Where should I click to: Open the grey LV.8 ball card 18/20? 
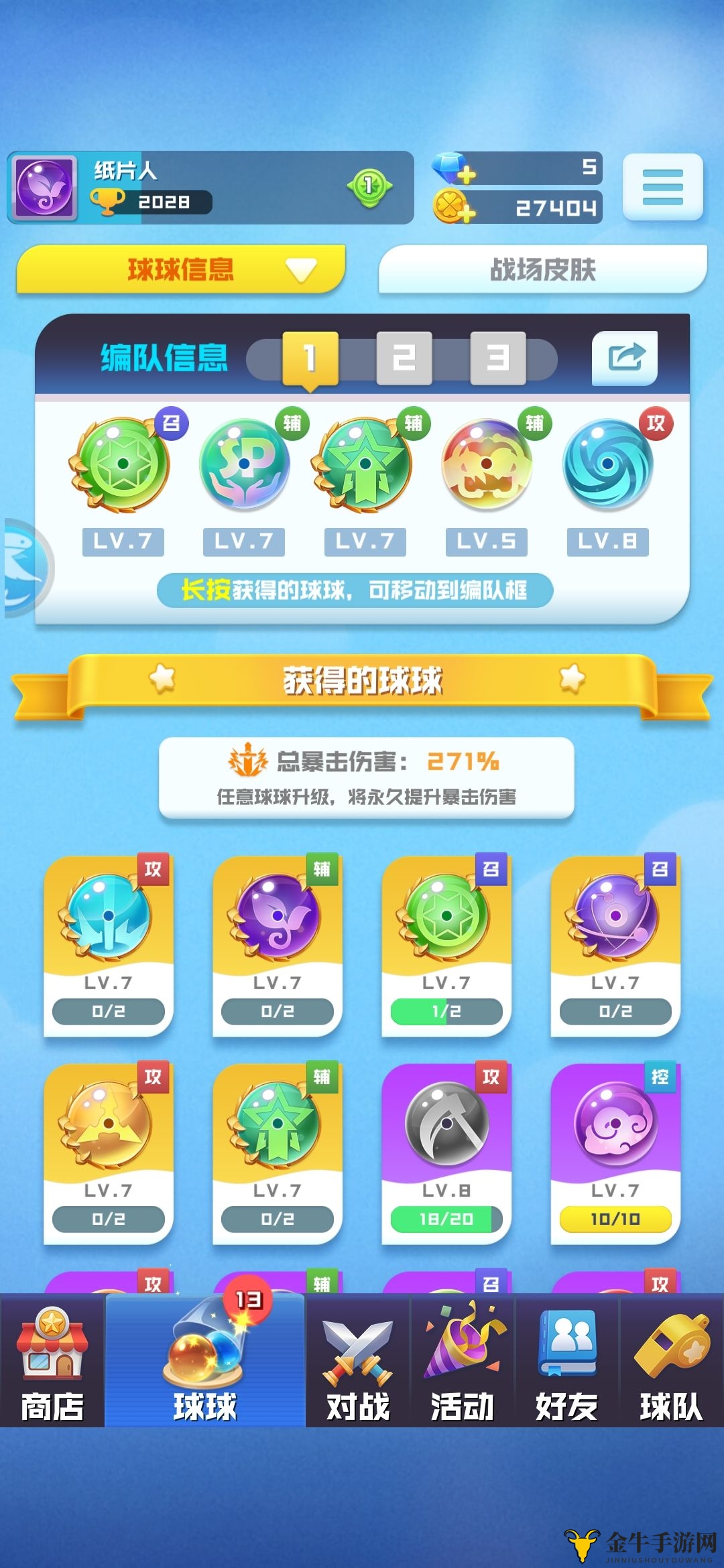click(x=446, y=1153)
